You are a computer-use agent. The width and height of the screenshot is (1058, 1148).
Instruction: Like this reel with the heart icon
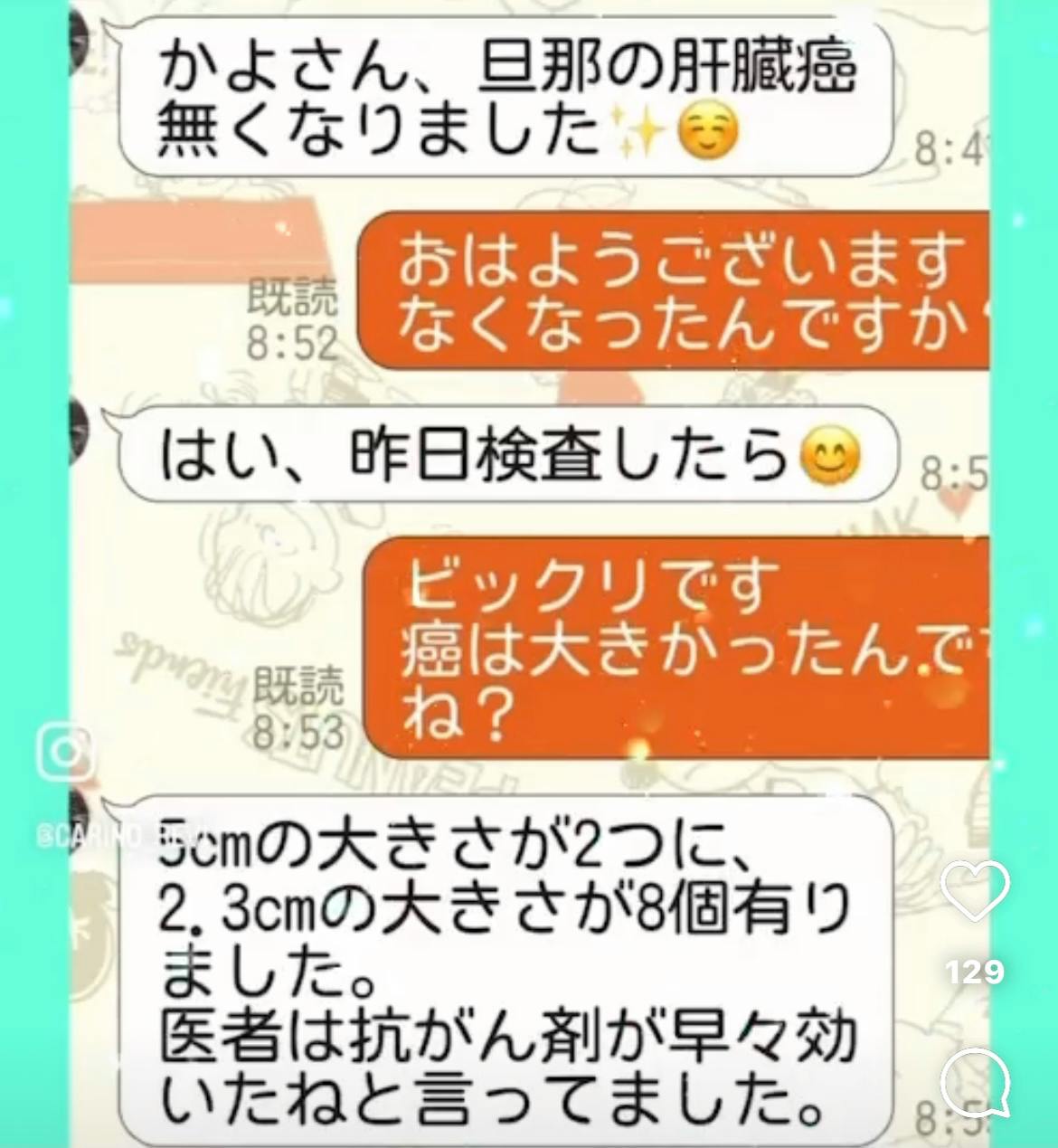click(975, 891)
